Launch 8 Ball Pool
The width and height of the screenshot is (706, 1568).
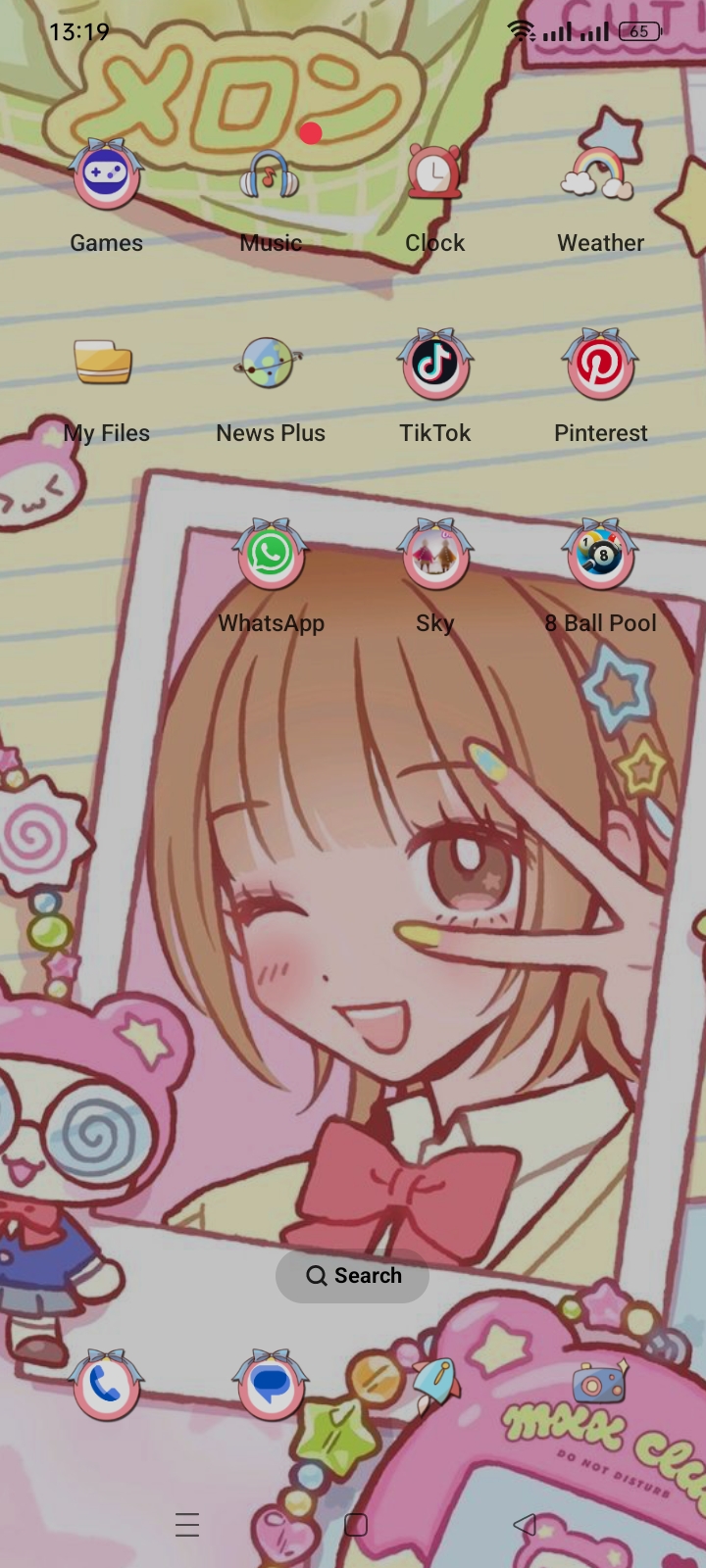[x=600, y=555]
